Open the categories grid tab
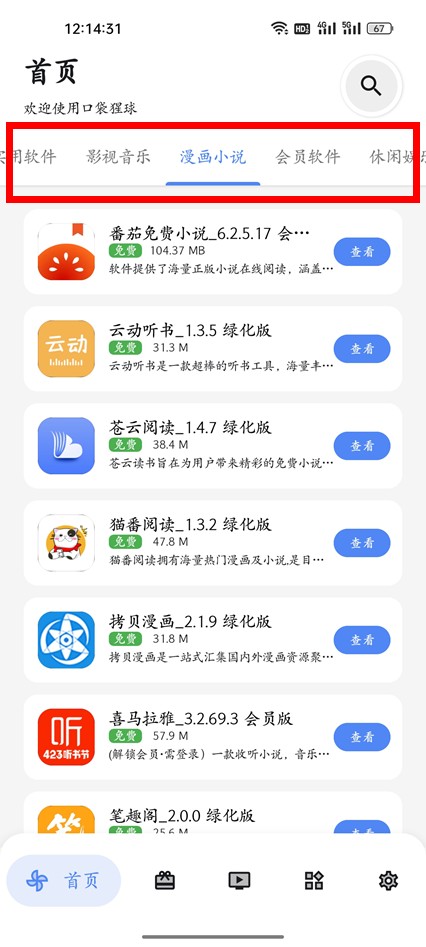Screen dimensions: 426x947 click(314, 881)
